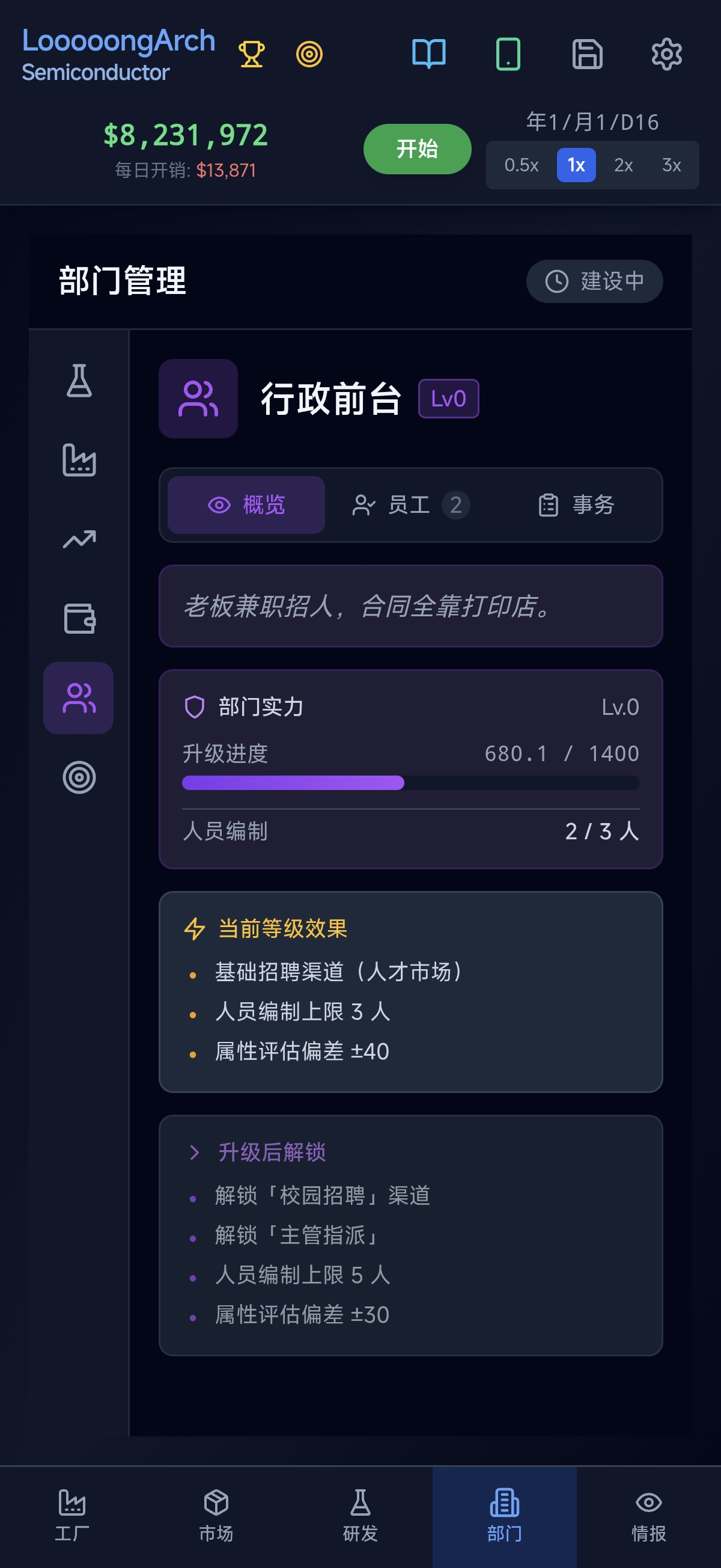The width and height of the screenshot is (721, 1568).
Task: Open the handbook/manual icon
Action: (x=430, y=54)
